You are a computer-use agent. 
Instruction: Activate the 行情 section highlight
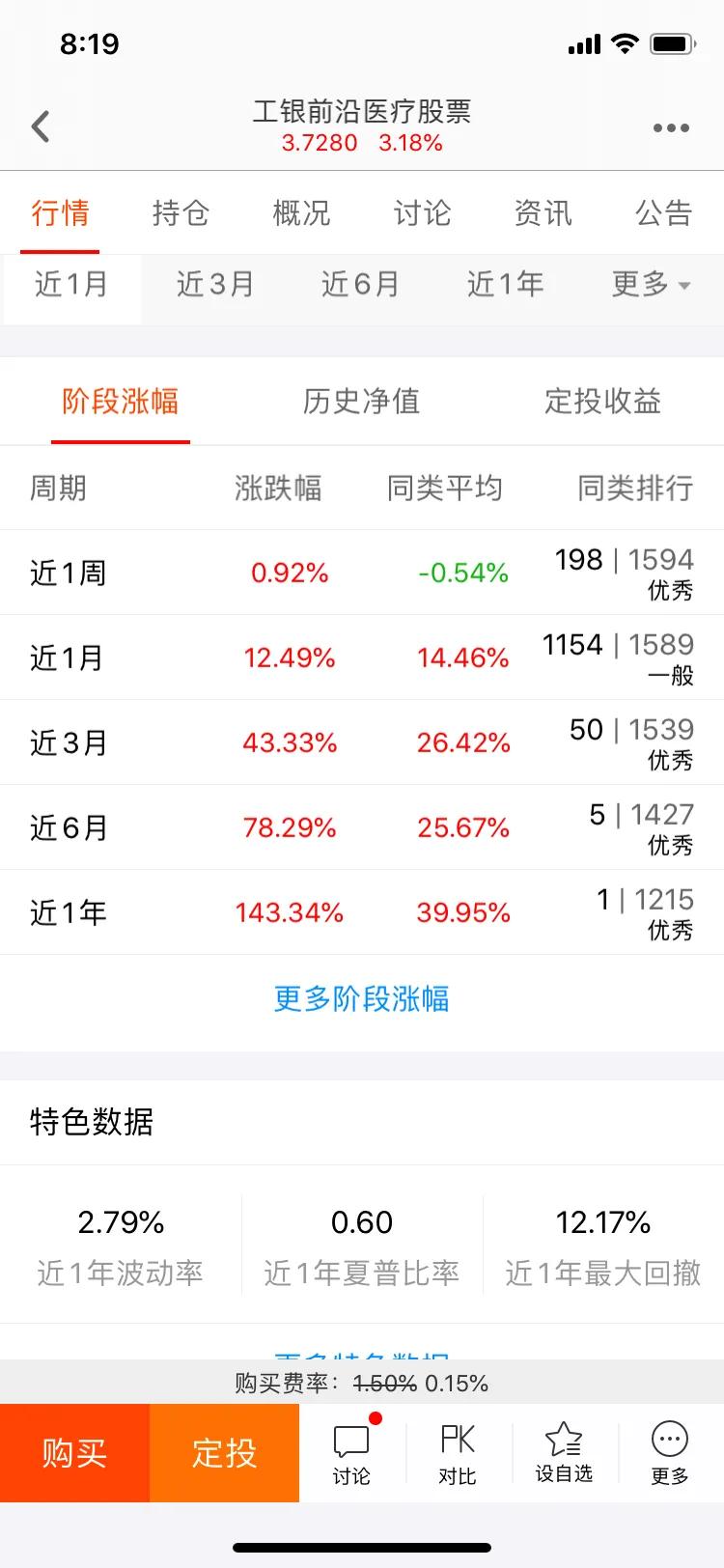coord(60,213)
